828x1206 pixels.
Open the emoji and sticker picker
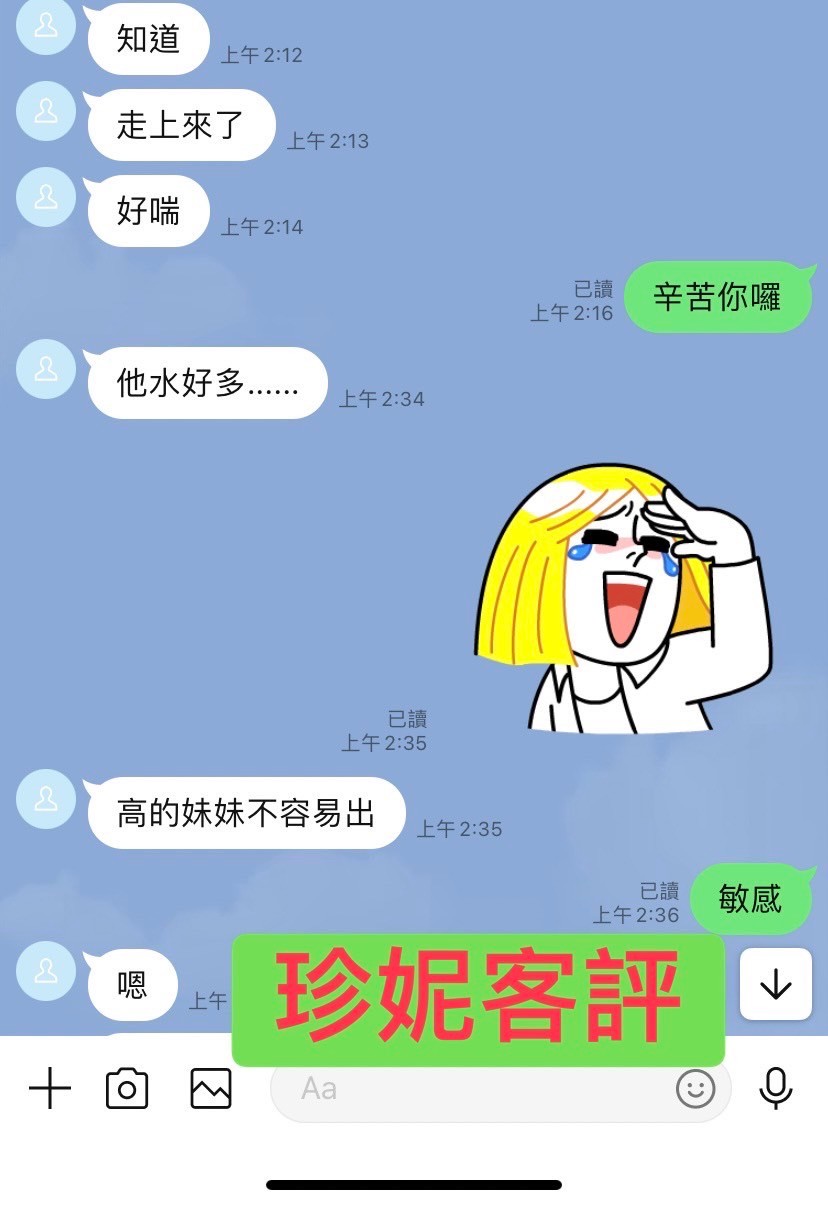pyautogui.click(x=696, y=1088)
